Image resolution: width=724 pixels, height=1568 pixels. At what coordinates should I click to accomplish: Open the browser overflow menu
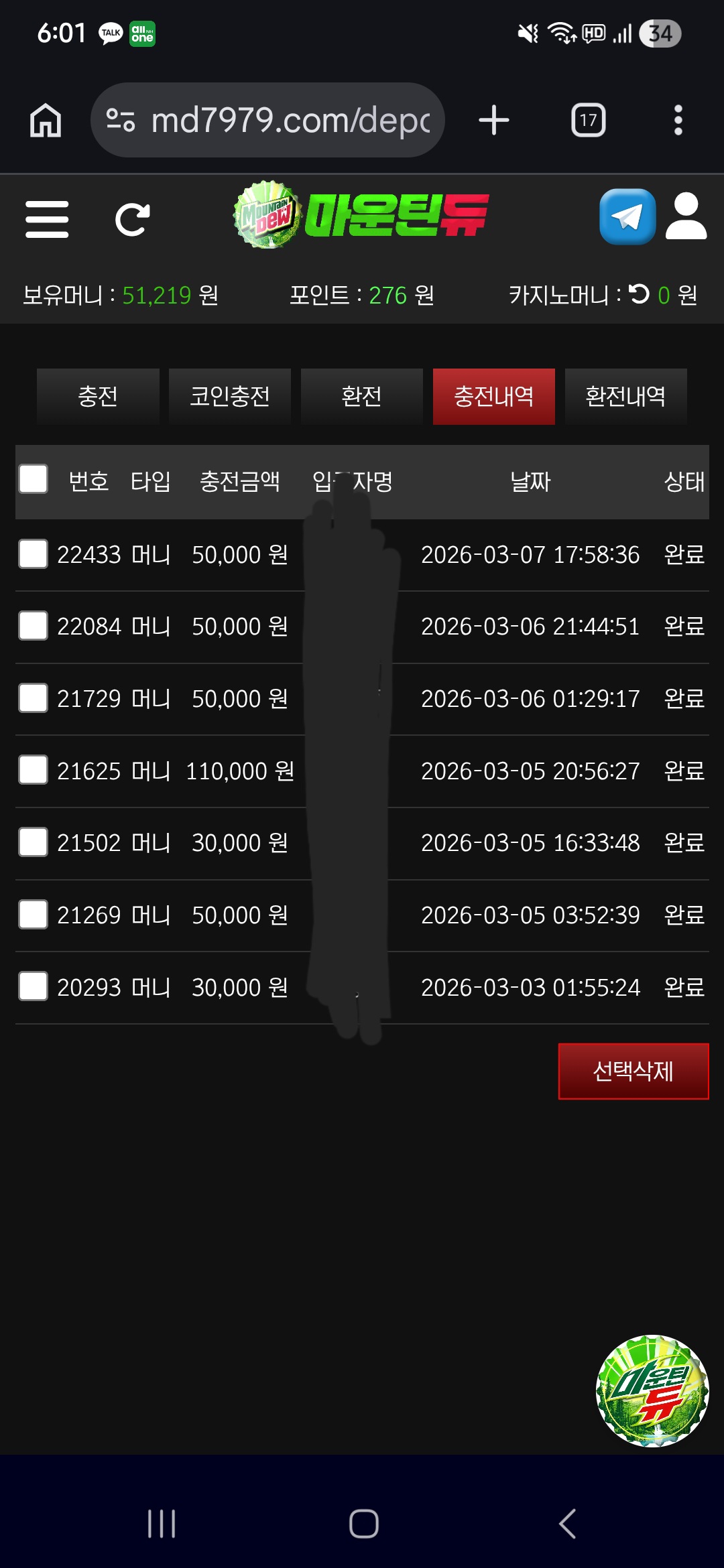click(x=678, y=121)
